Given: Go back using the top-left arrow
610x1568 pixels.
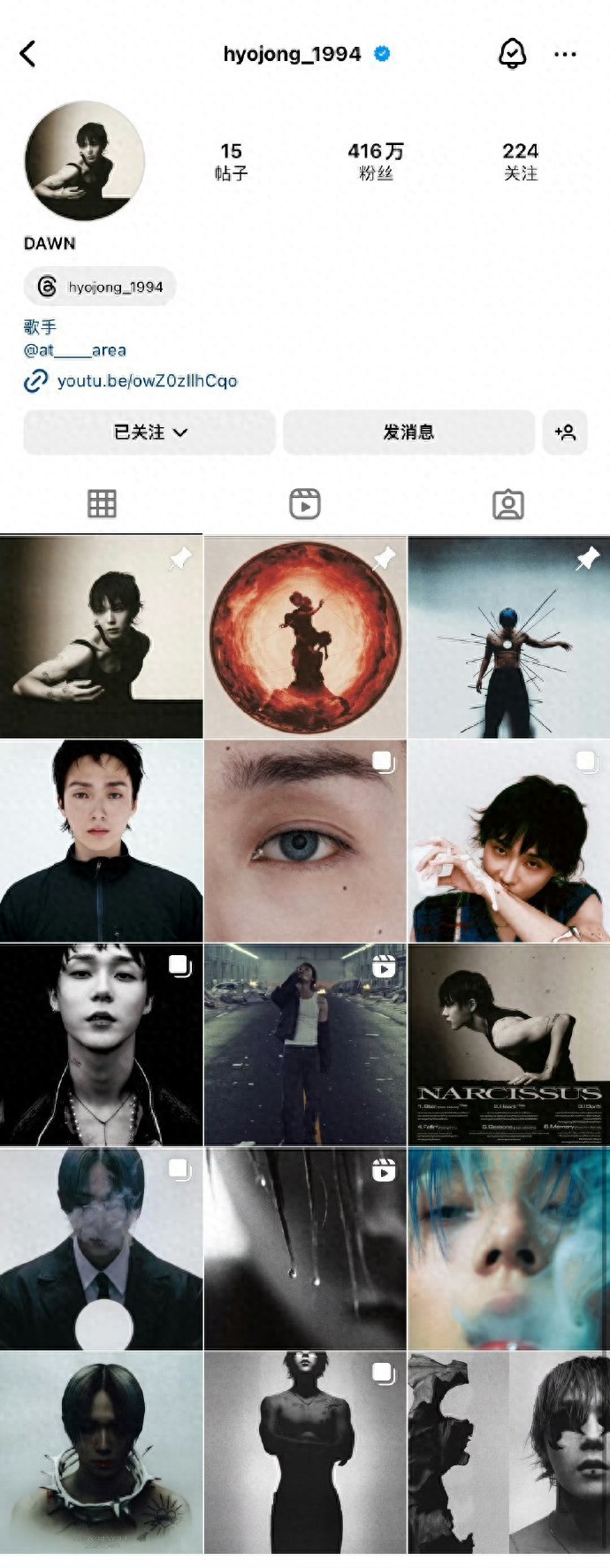Looking at the screenshot, I should click(28, 54).
